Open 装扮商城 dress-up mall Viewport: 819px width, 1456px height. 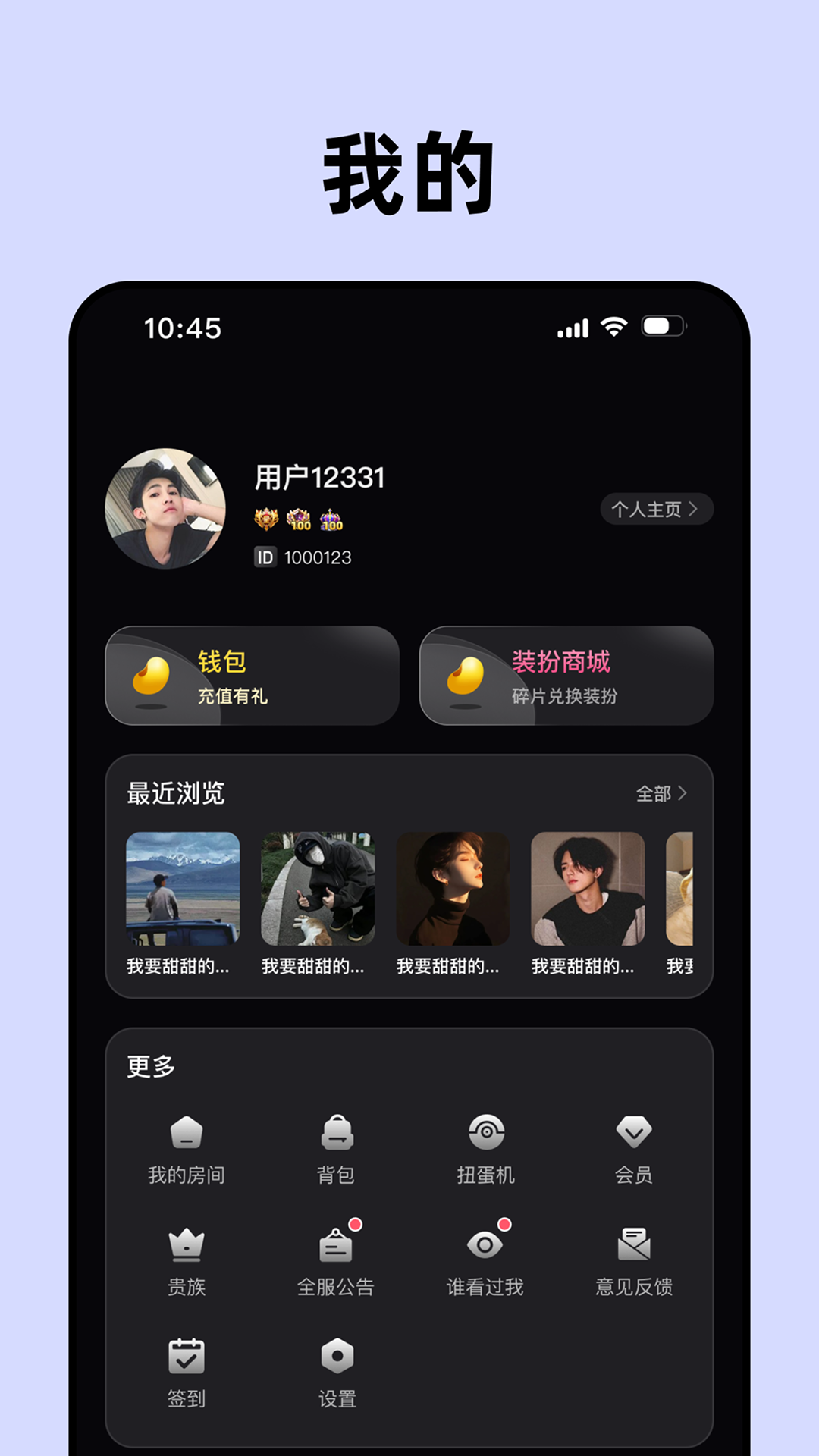tap(566, 675)
